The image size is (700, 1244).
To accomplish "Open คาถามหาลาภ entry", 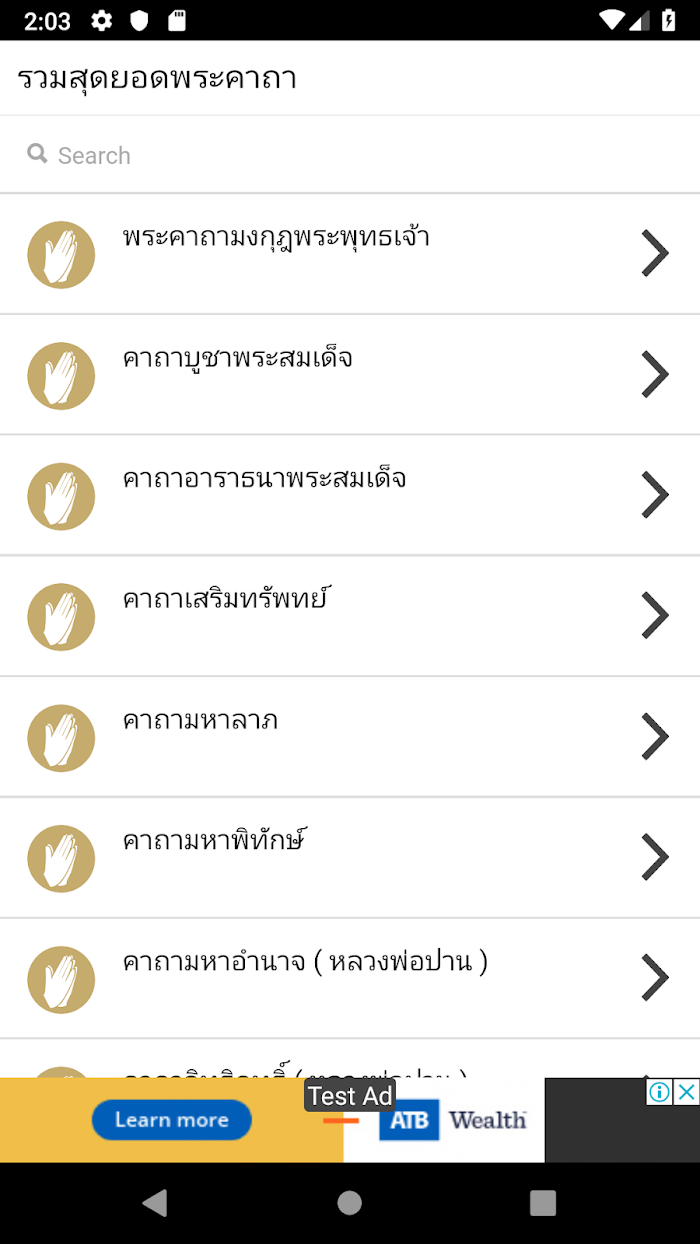I will [350, 737].
